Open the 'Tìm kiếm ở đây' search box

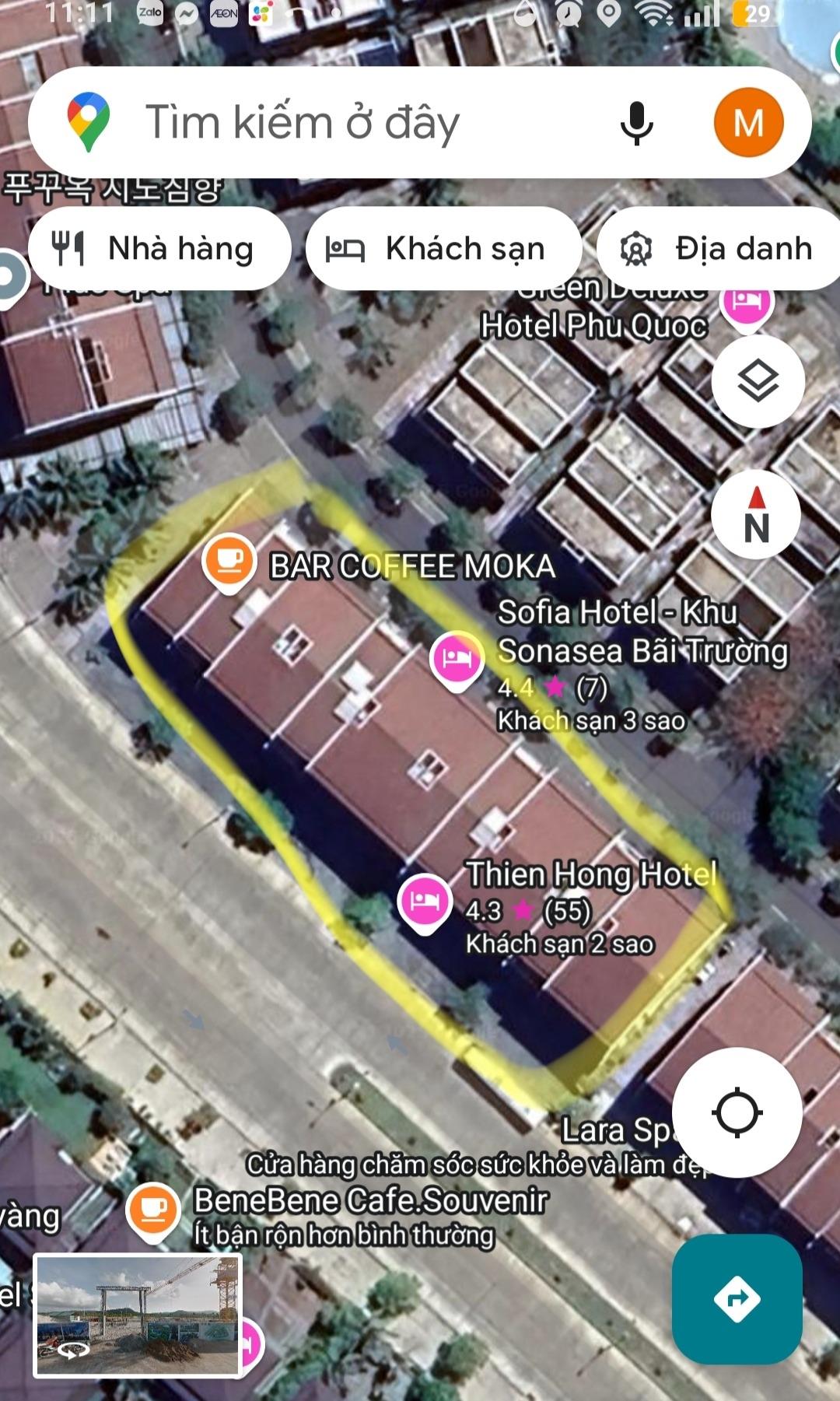coord(327,123)
